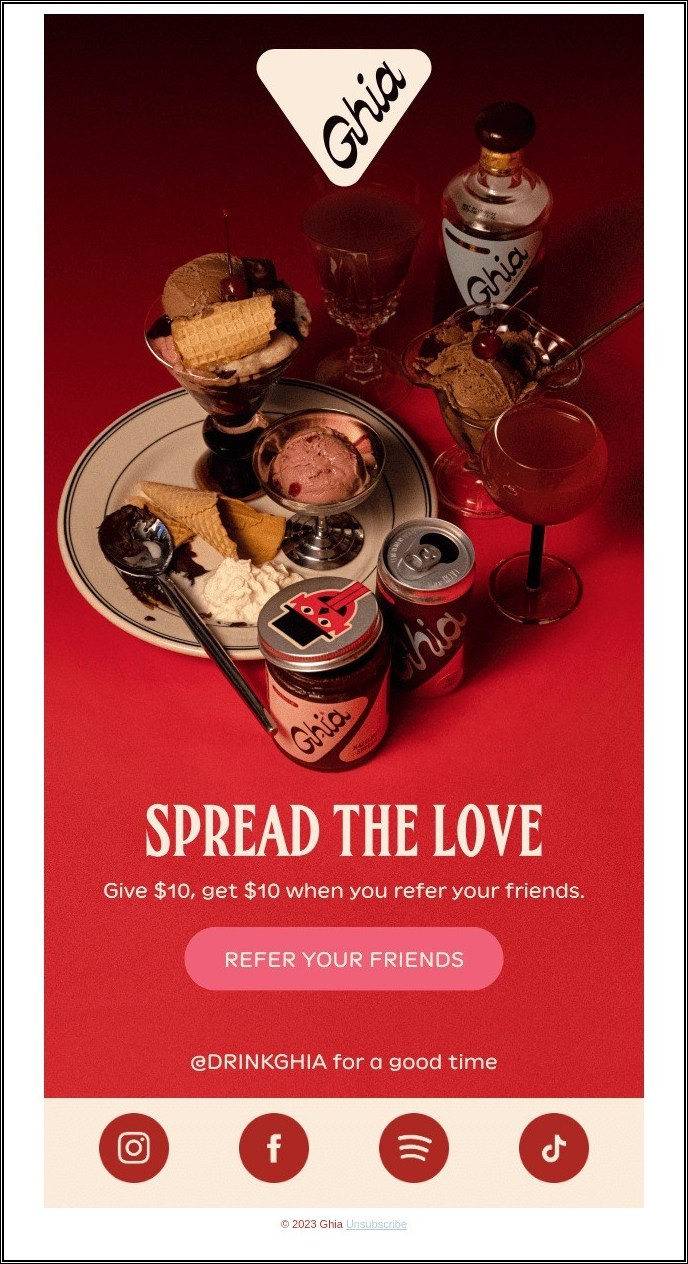Open Ghia's Spotify profile

click(x=414, y=1148)
